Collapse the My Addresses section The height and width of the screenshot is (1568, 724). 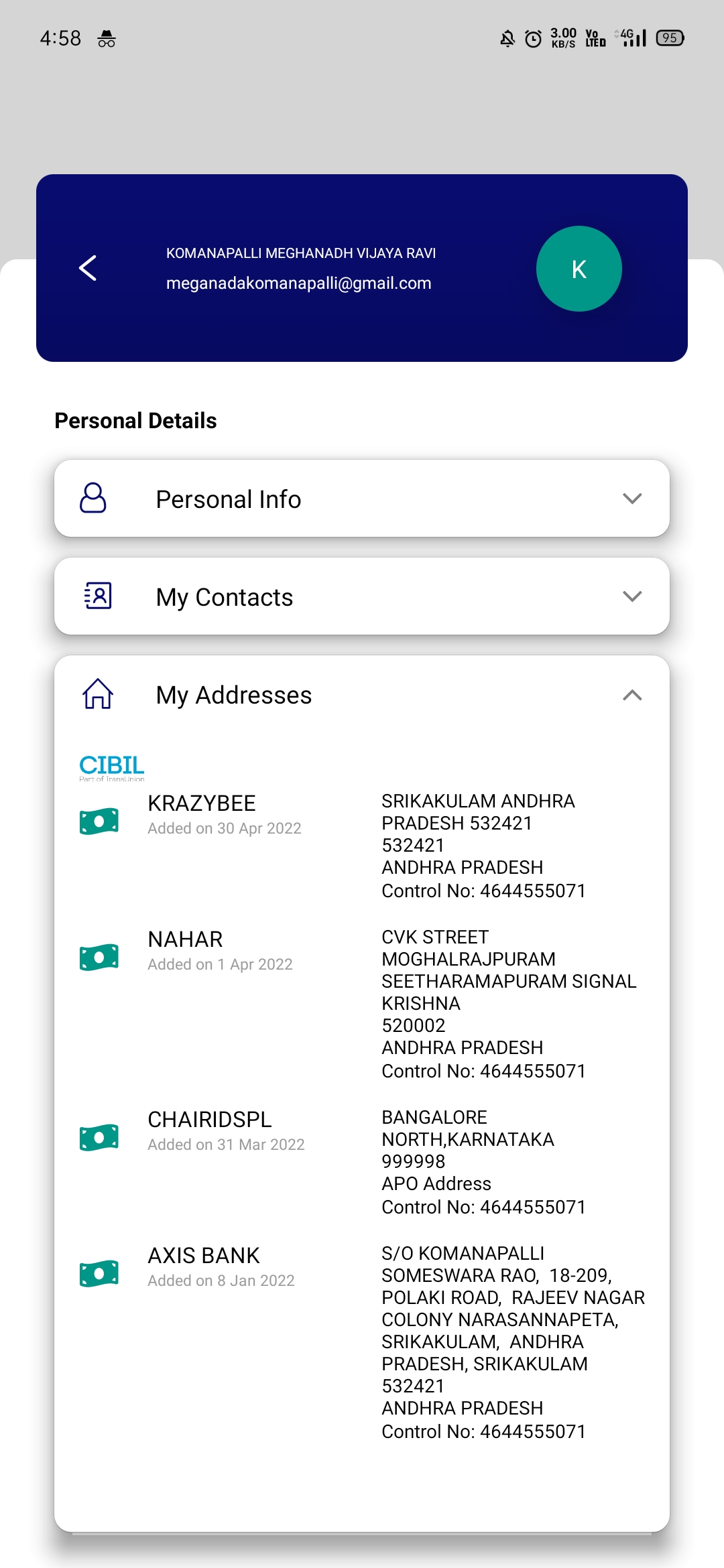(631, 695)
